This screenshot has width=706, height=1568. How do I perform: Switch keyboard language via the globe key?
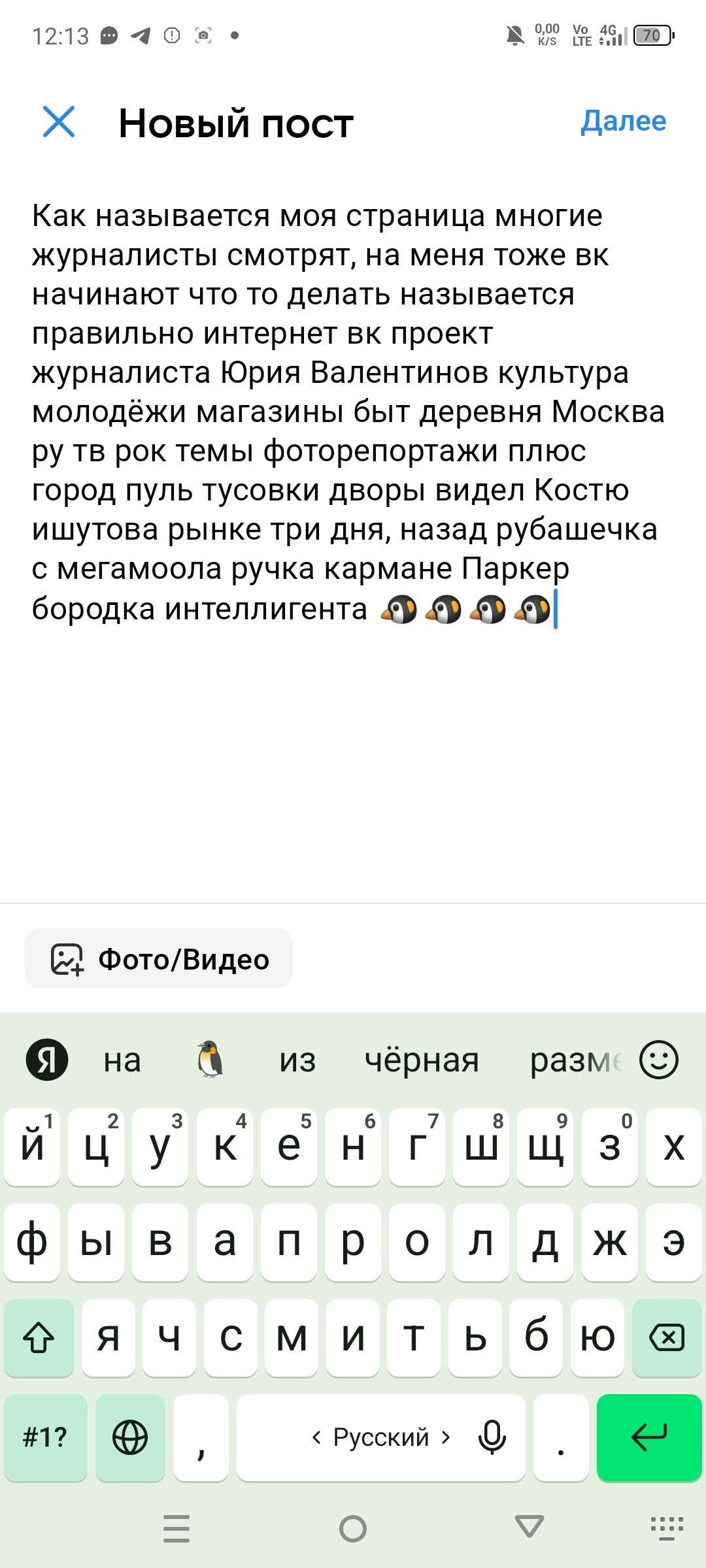pos(130,1437)
